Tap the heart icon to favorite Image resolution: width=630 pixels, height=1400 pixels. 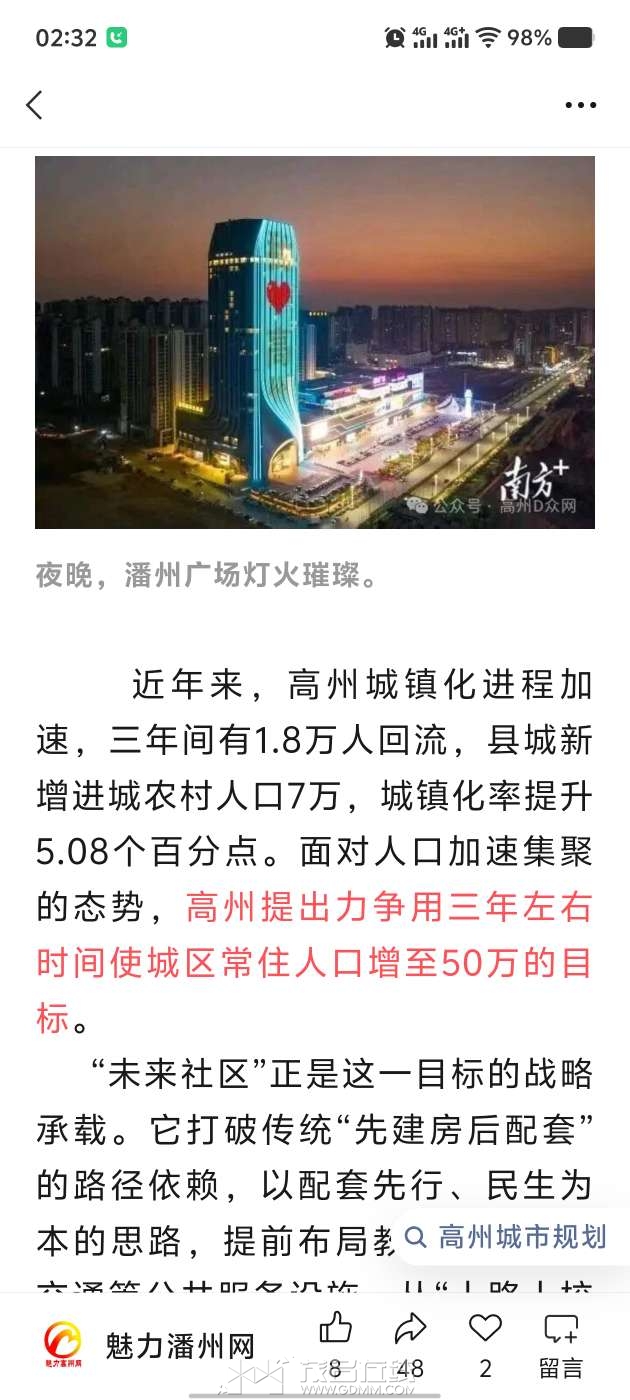tap(485, 1330)
